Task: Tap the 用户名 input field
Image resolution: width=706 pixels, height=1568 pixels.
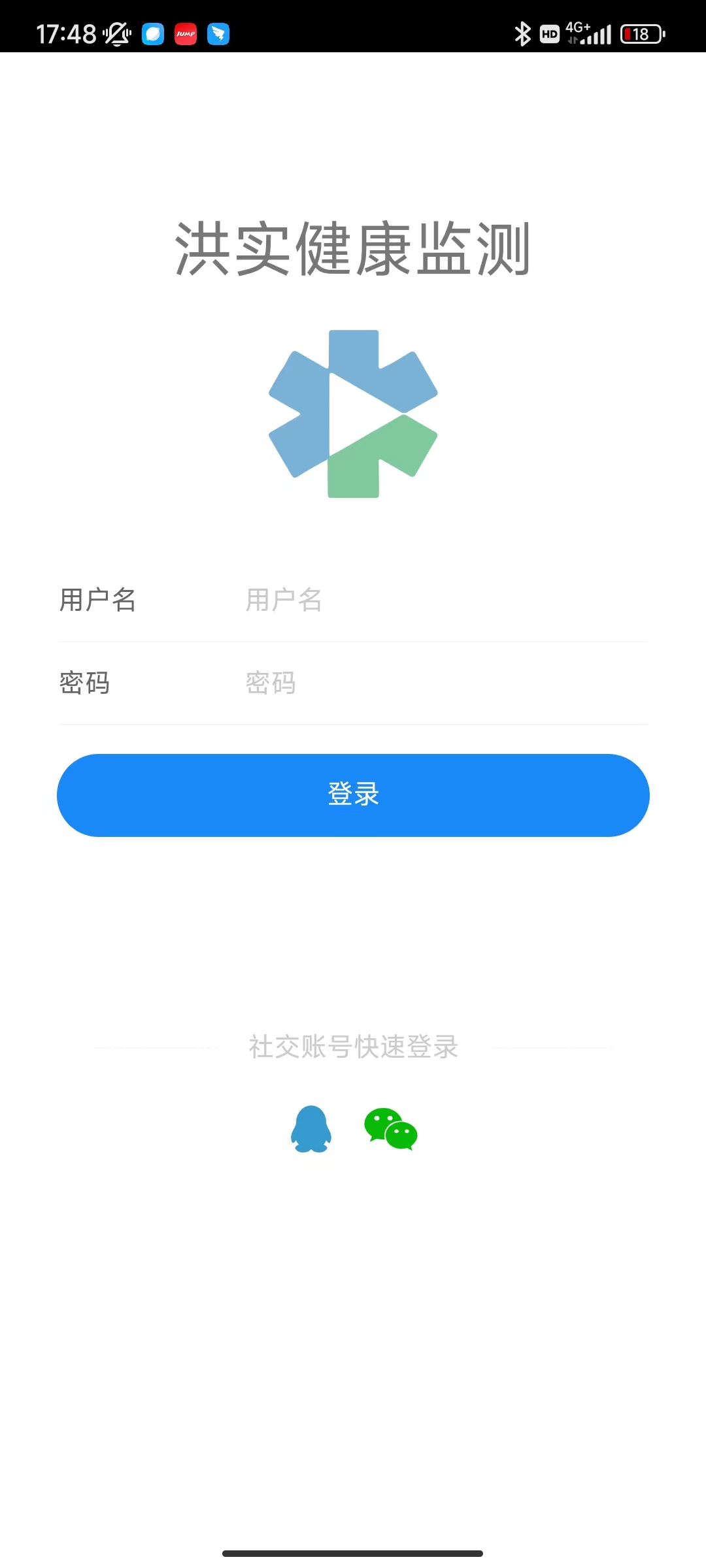Action: click(x=446, y=600)
